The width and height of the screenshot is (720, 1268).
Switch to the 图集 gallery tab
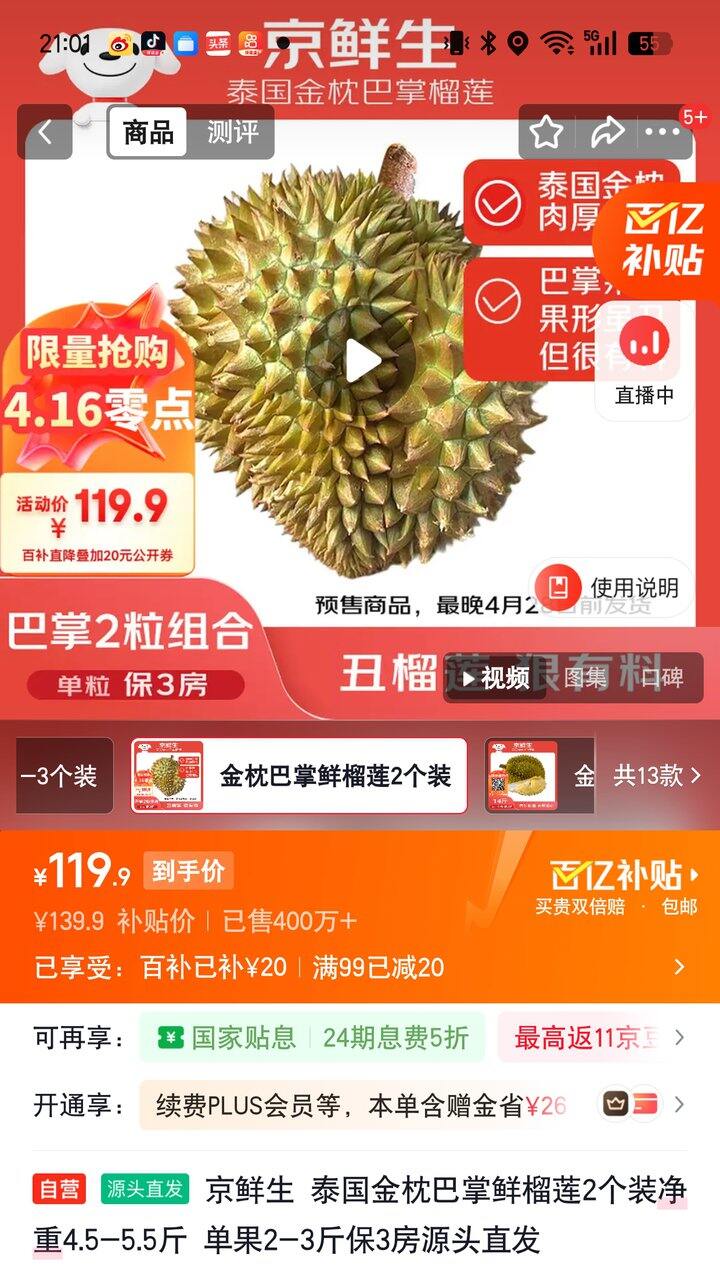point(585,677)
